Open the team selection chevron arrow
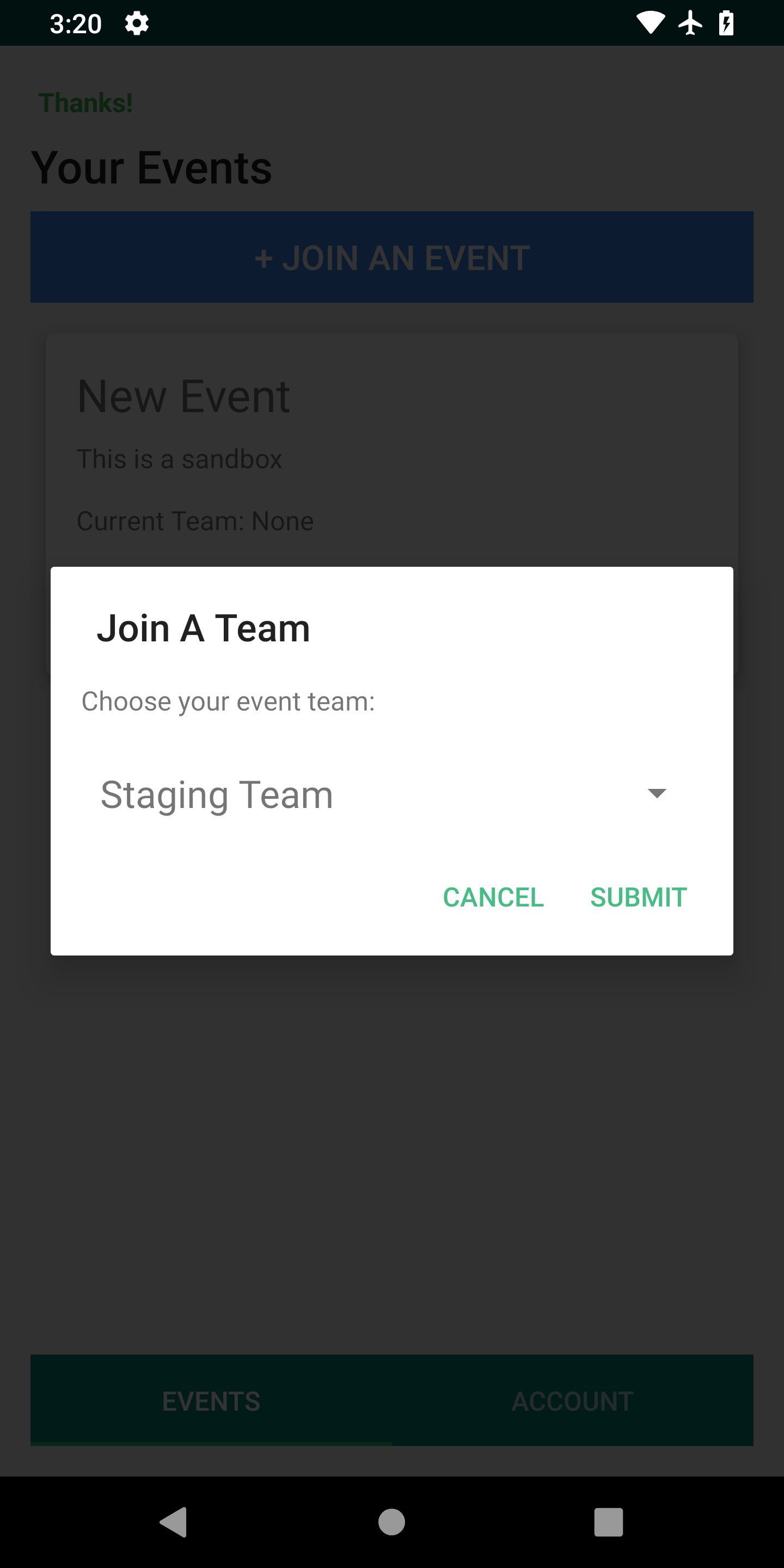This screenshot has height=1568, width=784. [x=656, y=793]
